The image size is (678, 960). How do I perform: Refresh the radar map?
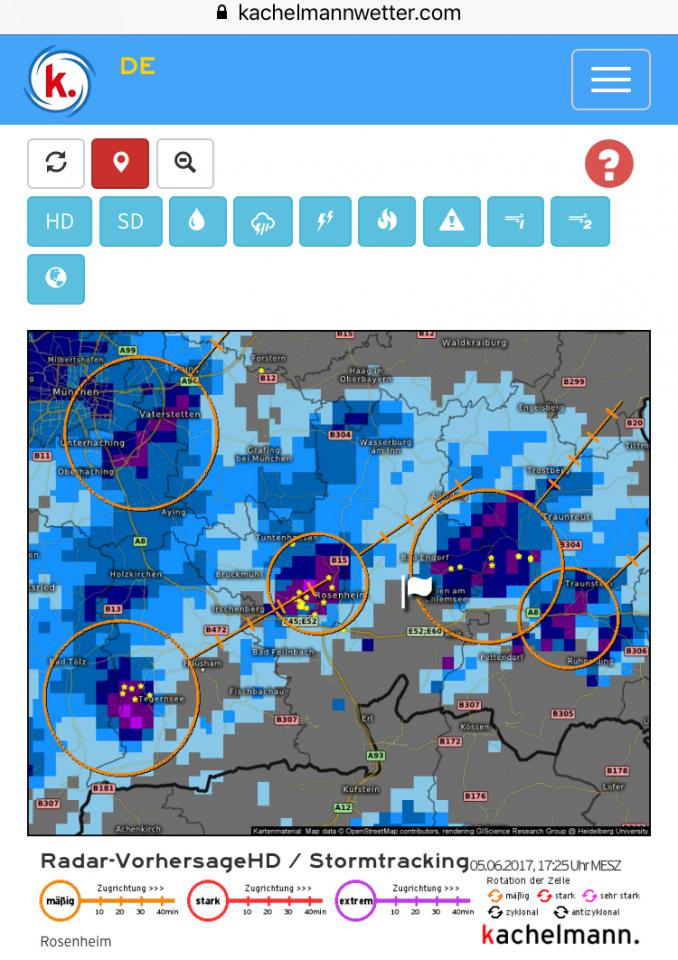click(56, 163)
